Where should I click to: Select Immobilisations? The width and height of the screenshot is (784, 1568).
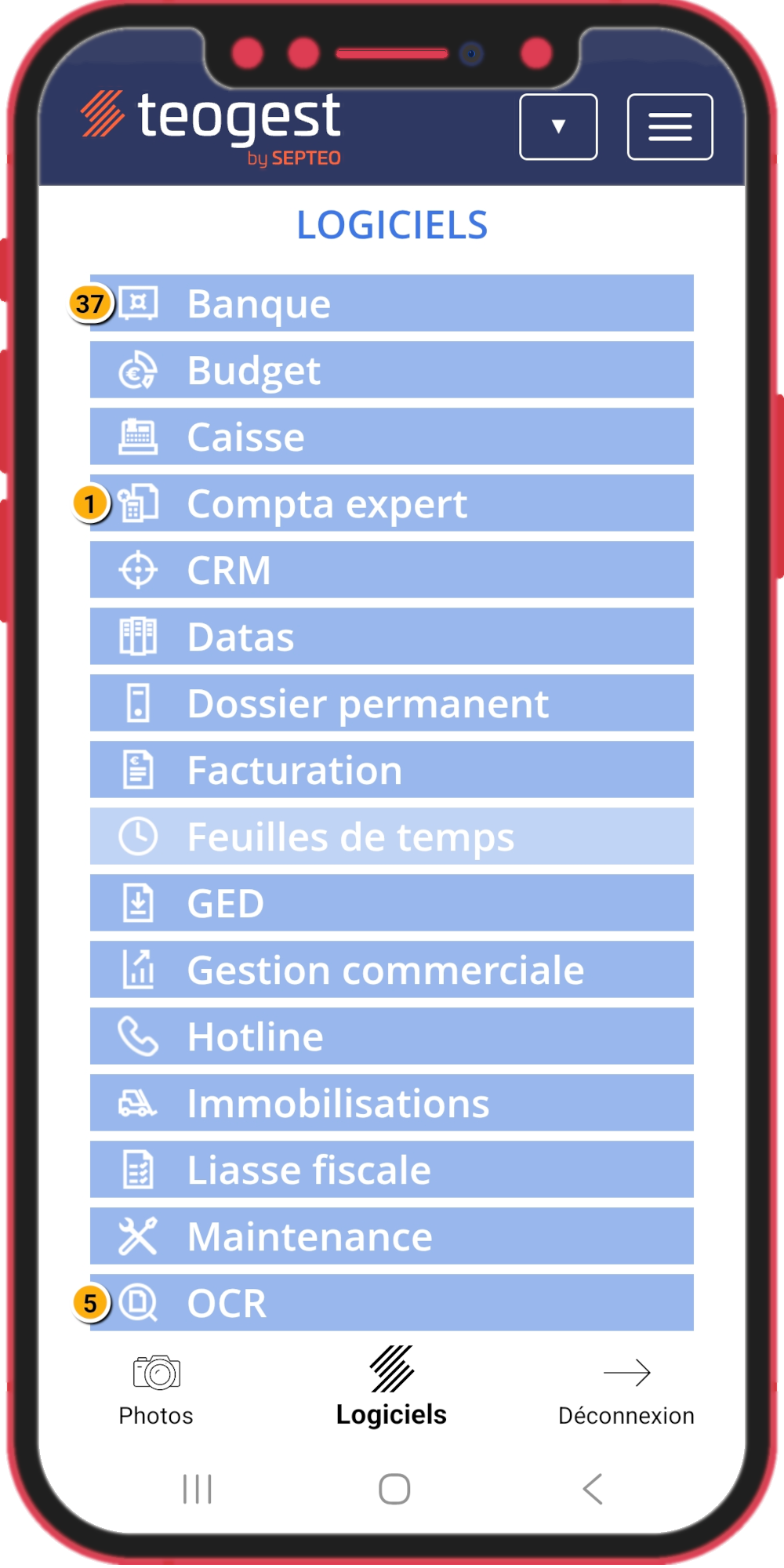pyautogui.click(x=392, y=1103)
